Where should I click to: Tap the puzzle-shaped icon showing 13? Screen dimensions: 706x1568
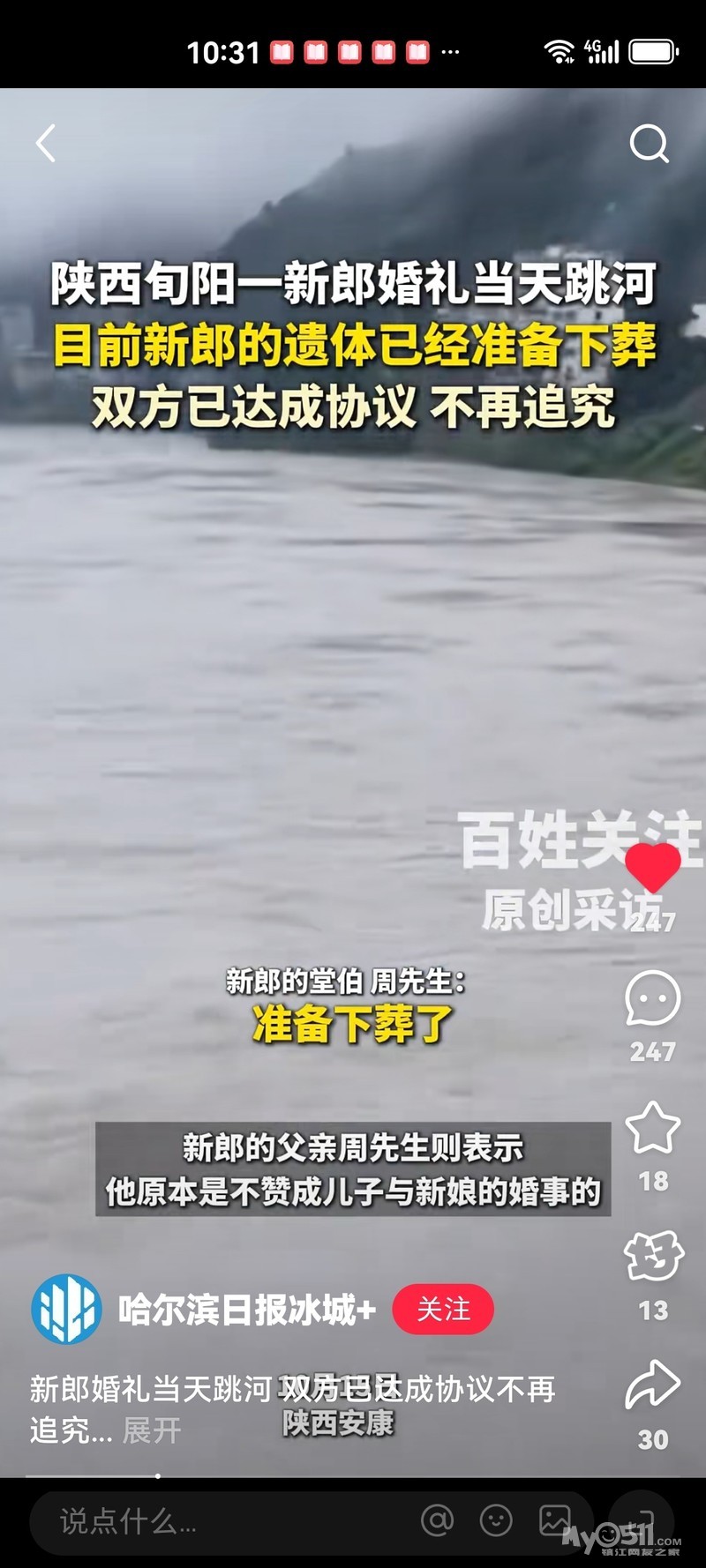pyautogui.click(x=653, y=1257)
